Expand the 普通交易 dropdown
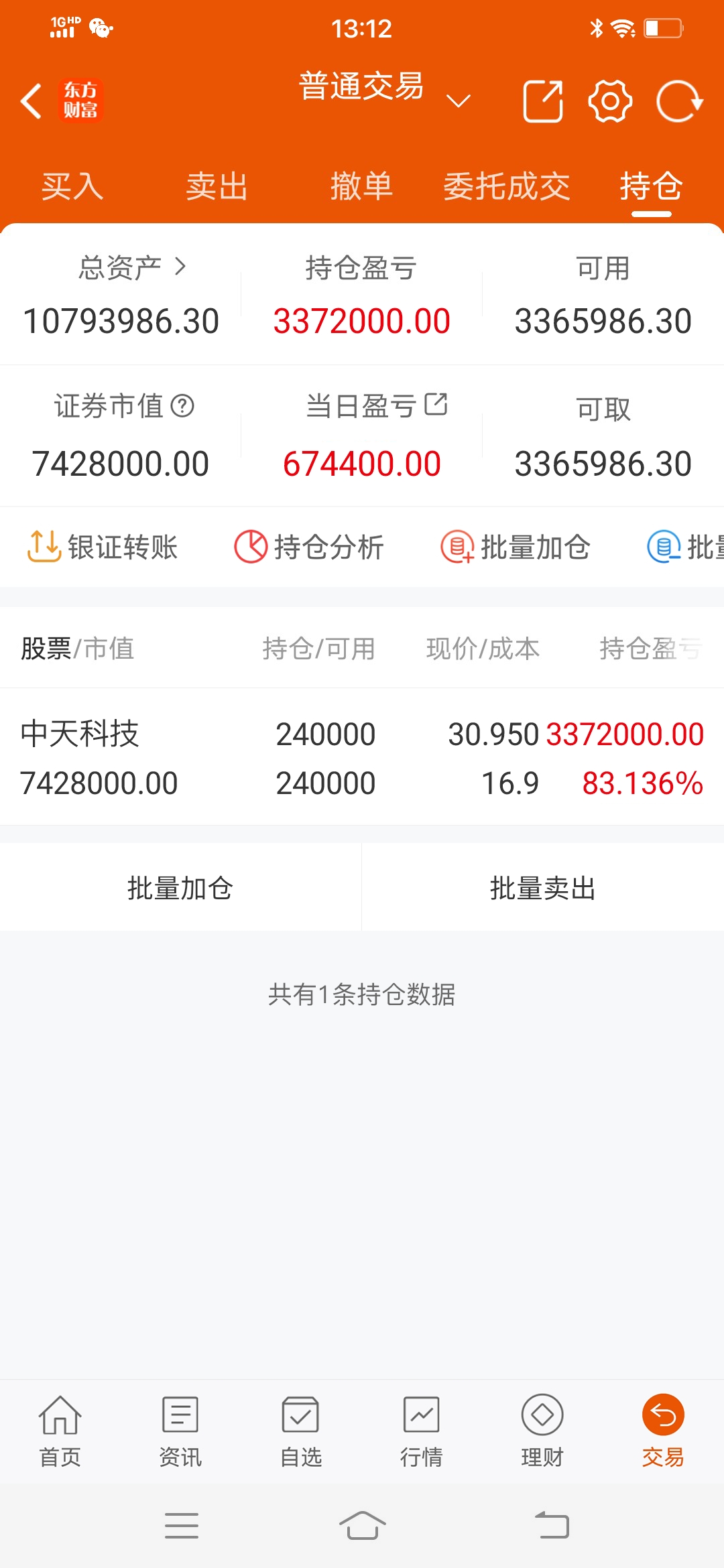Screen dimensions: 724x1568 click(459, 101)
